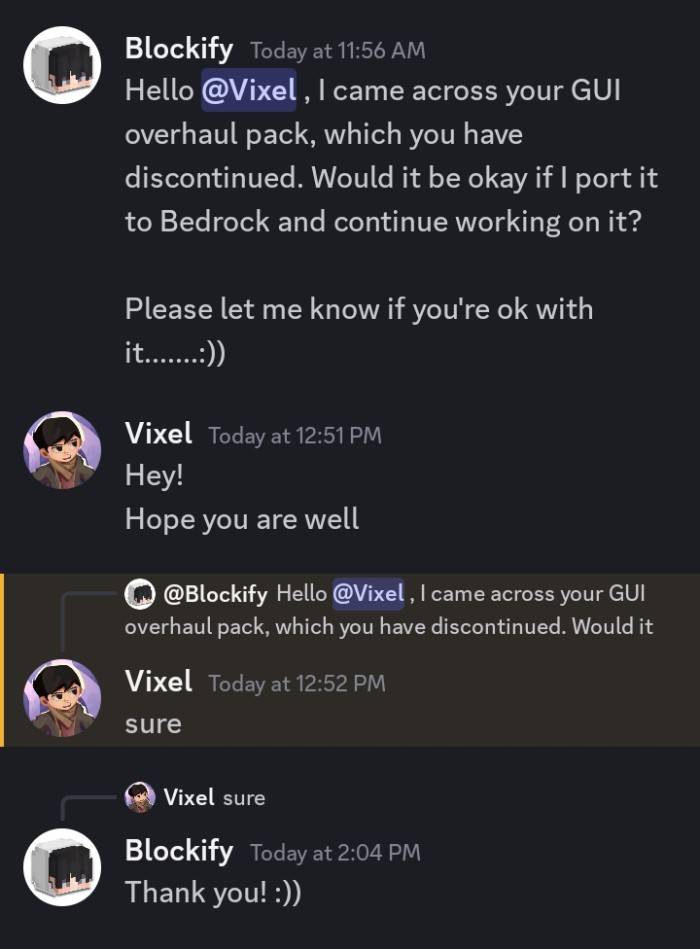Open Vixel's avatar on the 12:52 PM message

pyautogui.click(x=62, y=698)
